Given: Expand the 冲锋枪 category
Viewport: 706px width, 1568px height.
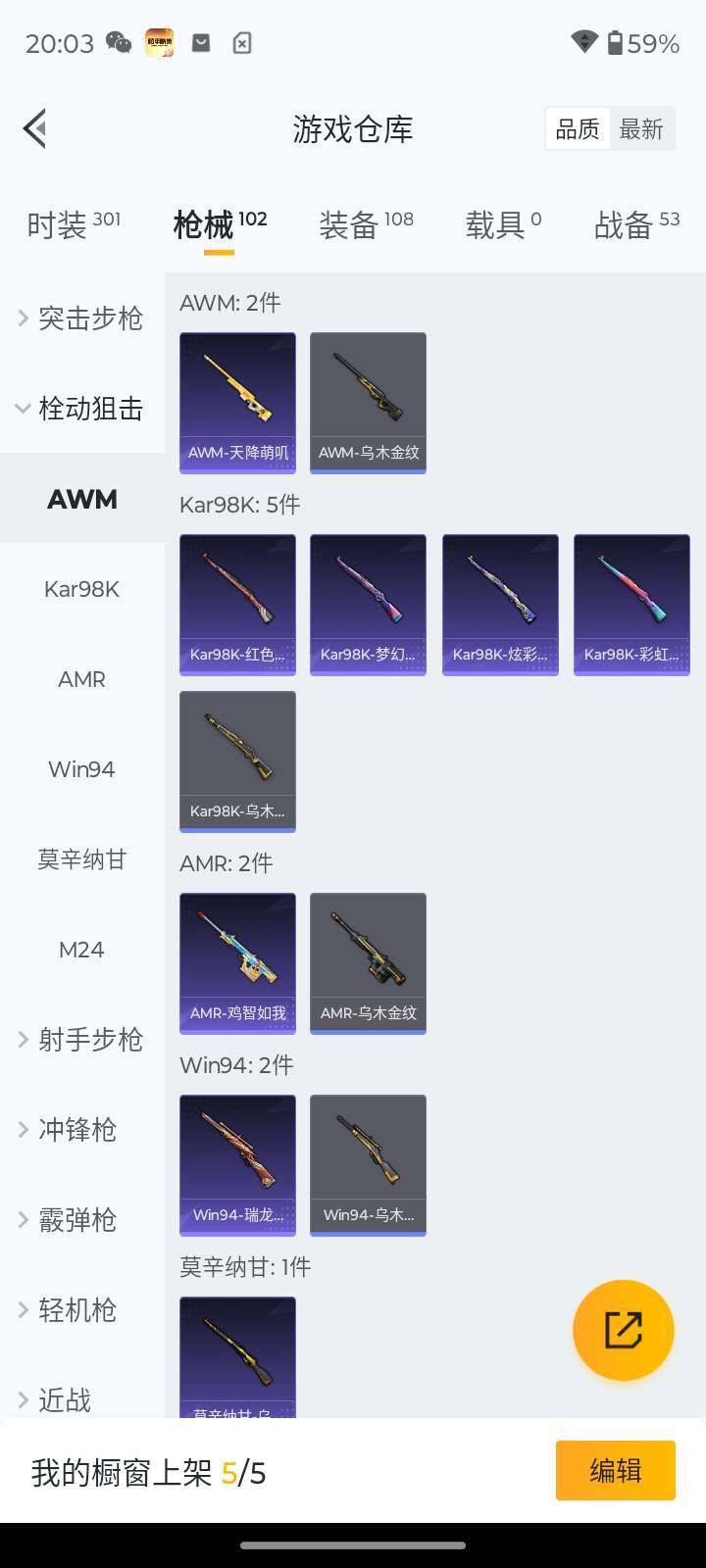Looking at the screenshot, I should coord(82,1129).
